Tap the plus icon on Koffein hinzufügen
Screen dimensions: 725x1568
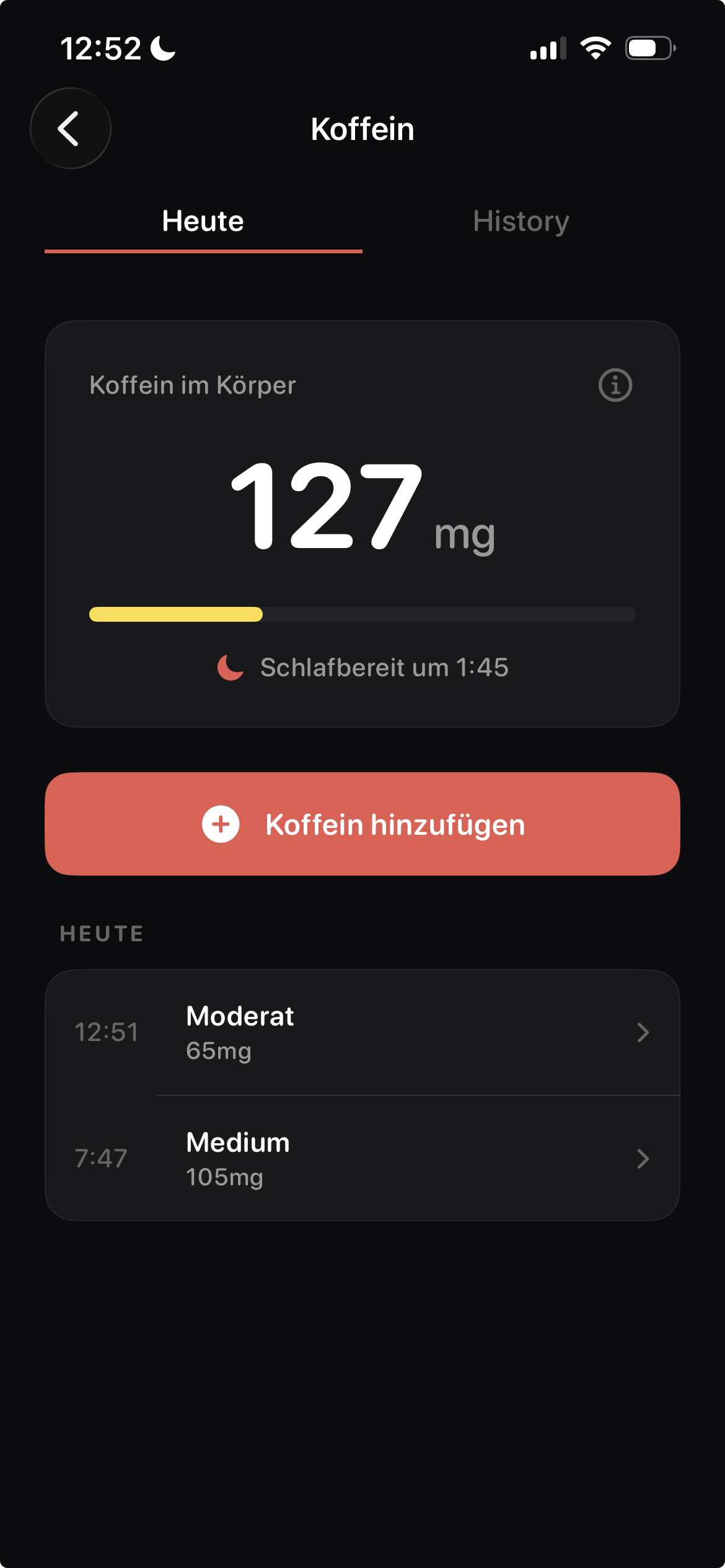tap(221, 824)
